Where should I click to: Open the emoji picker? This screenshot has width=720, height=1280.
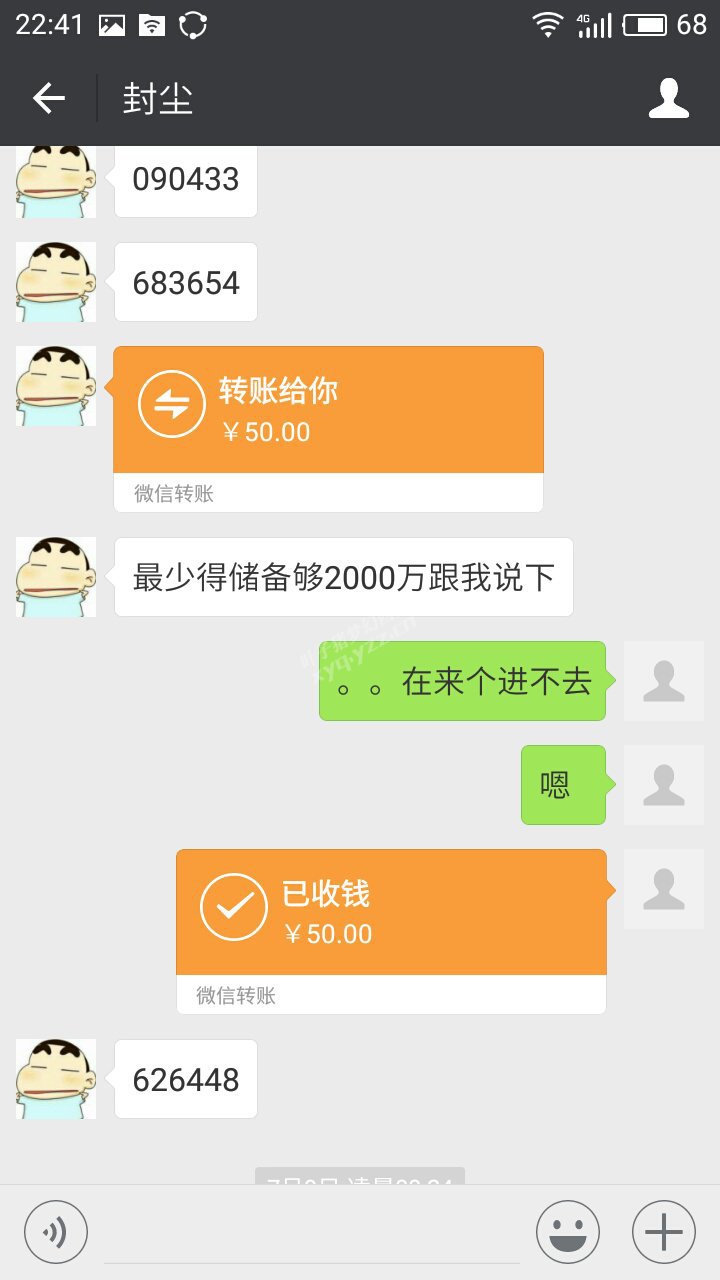(567, 1232)
